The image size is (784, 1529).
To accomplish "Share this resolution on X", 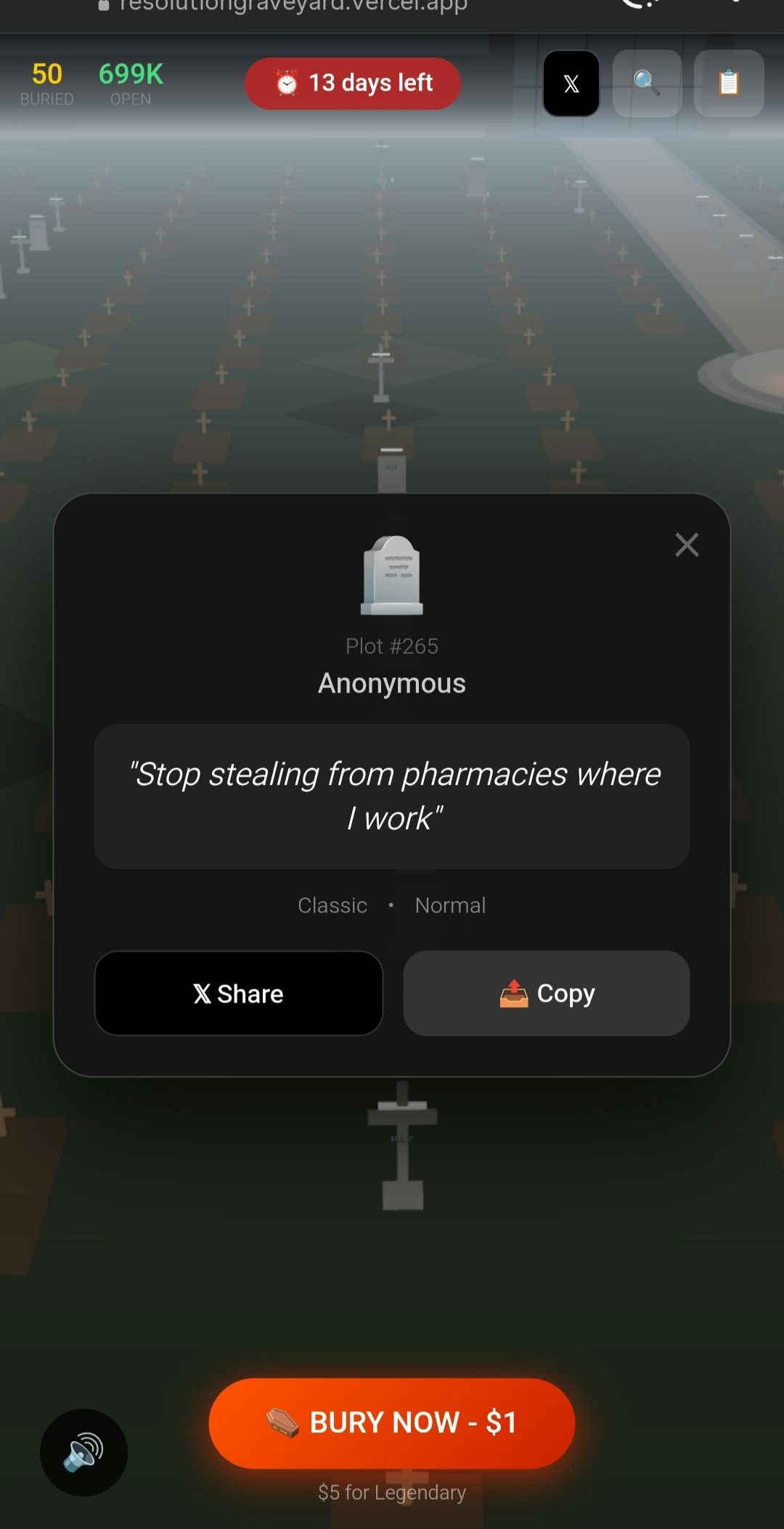I will [239, 993].
